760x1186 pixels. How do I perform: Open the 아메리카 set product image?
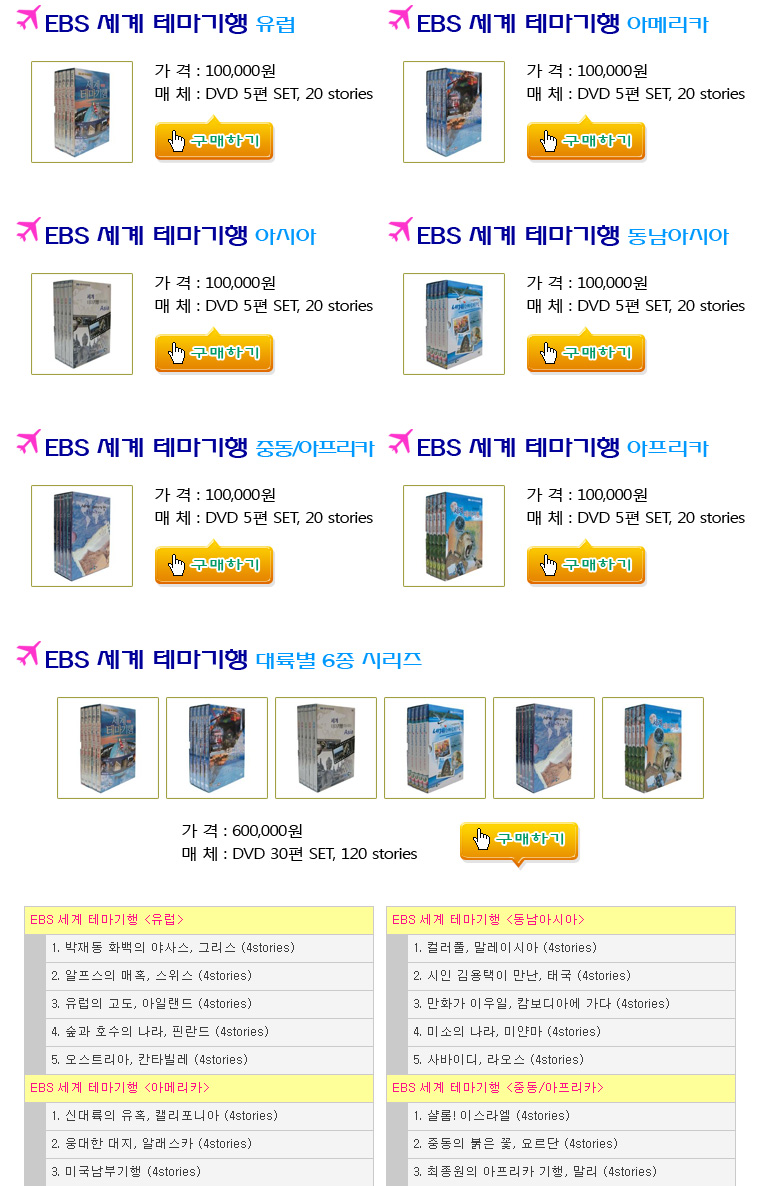tap(454, 112)
